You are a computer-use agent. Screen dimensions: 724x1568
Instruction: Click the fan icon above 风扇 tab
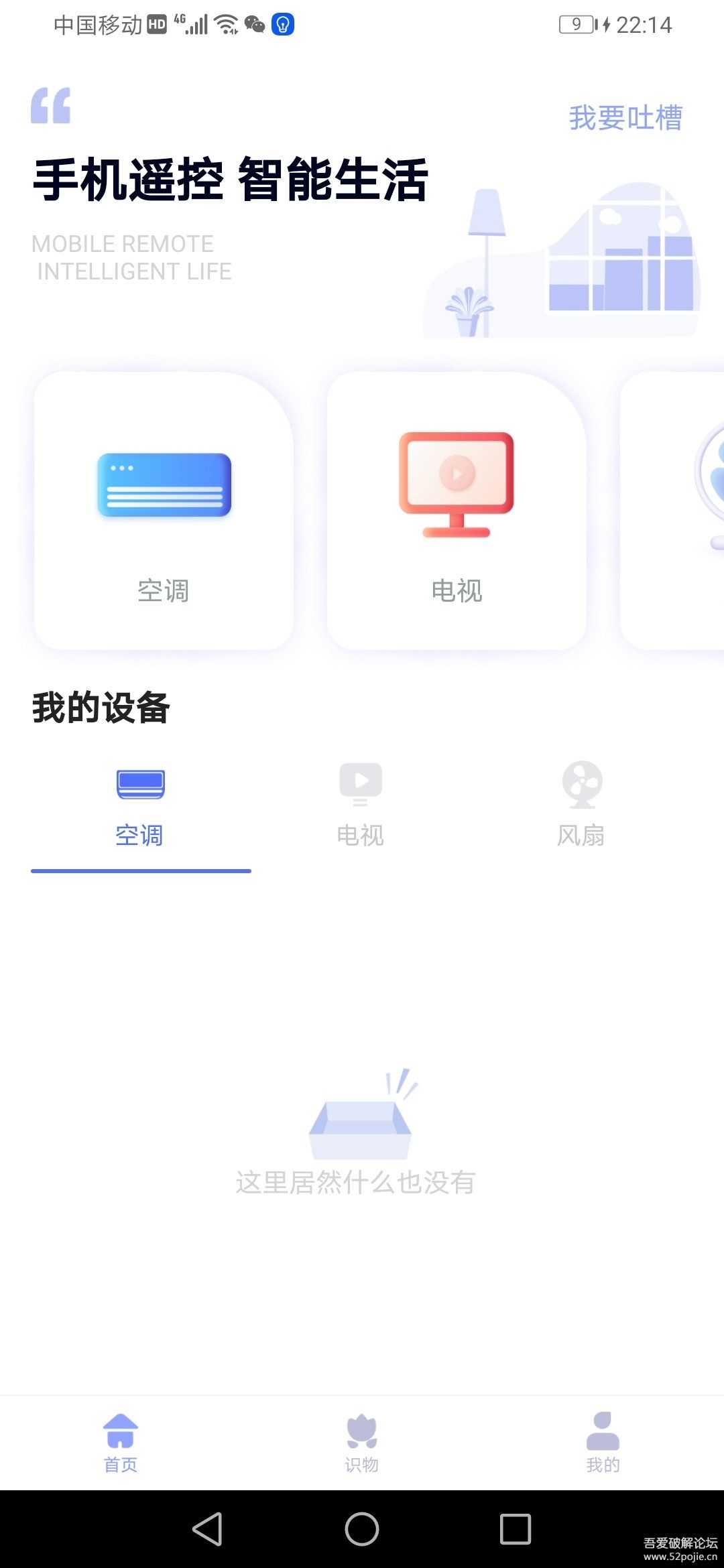pyautogui.click(x=581, y=783)
